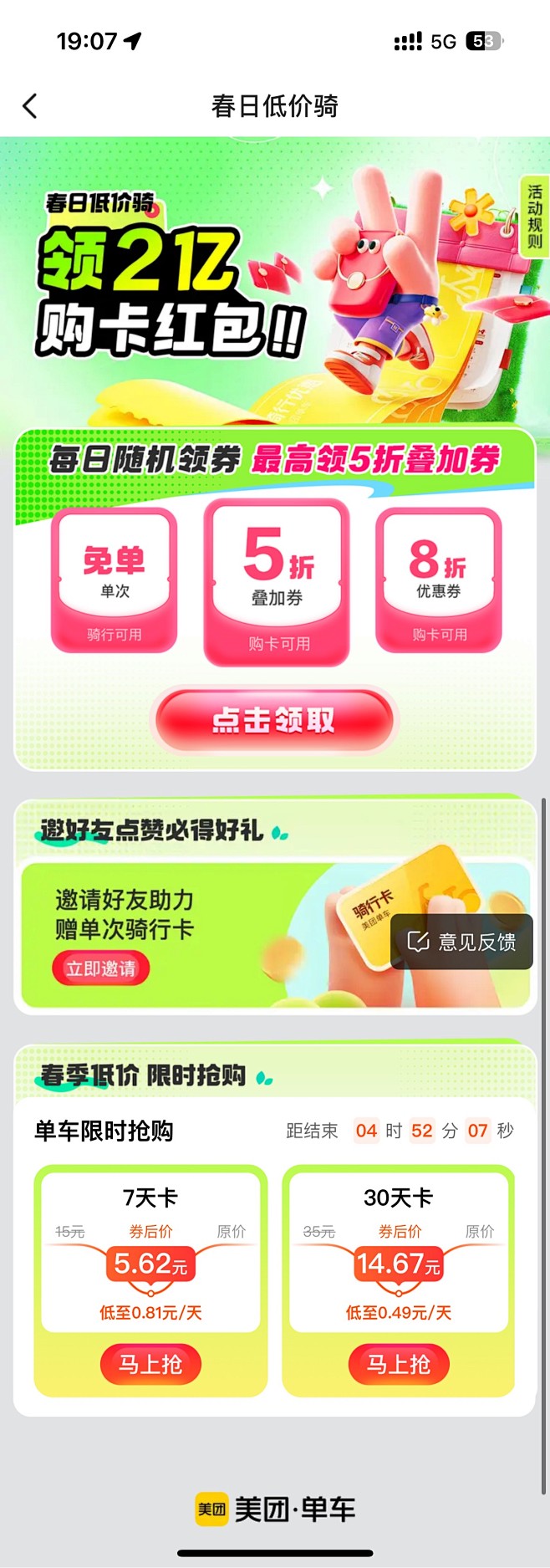Tap 马上抢 for the 30天卡
550x1568 pixels.
399,1364
